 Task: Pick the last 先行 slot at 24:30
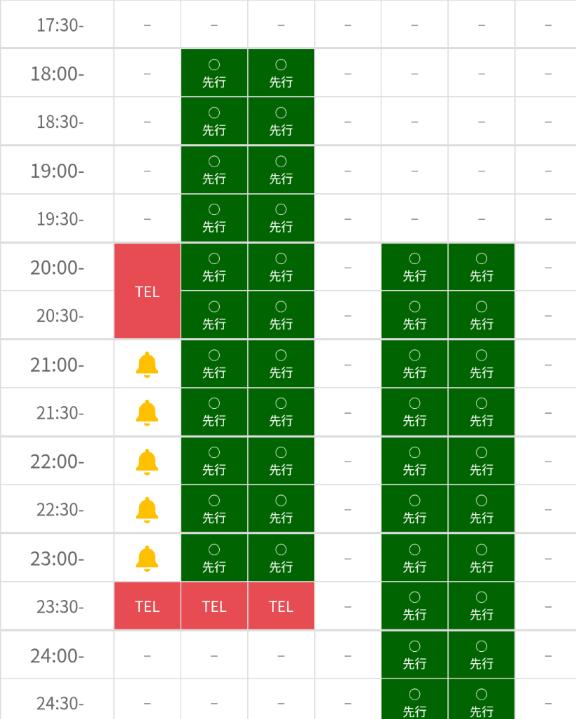482,700
